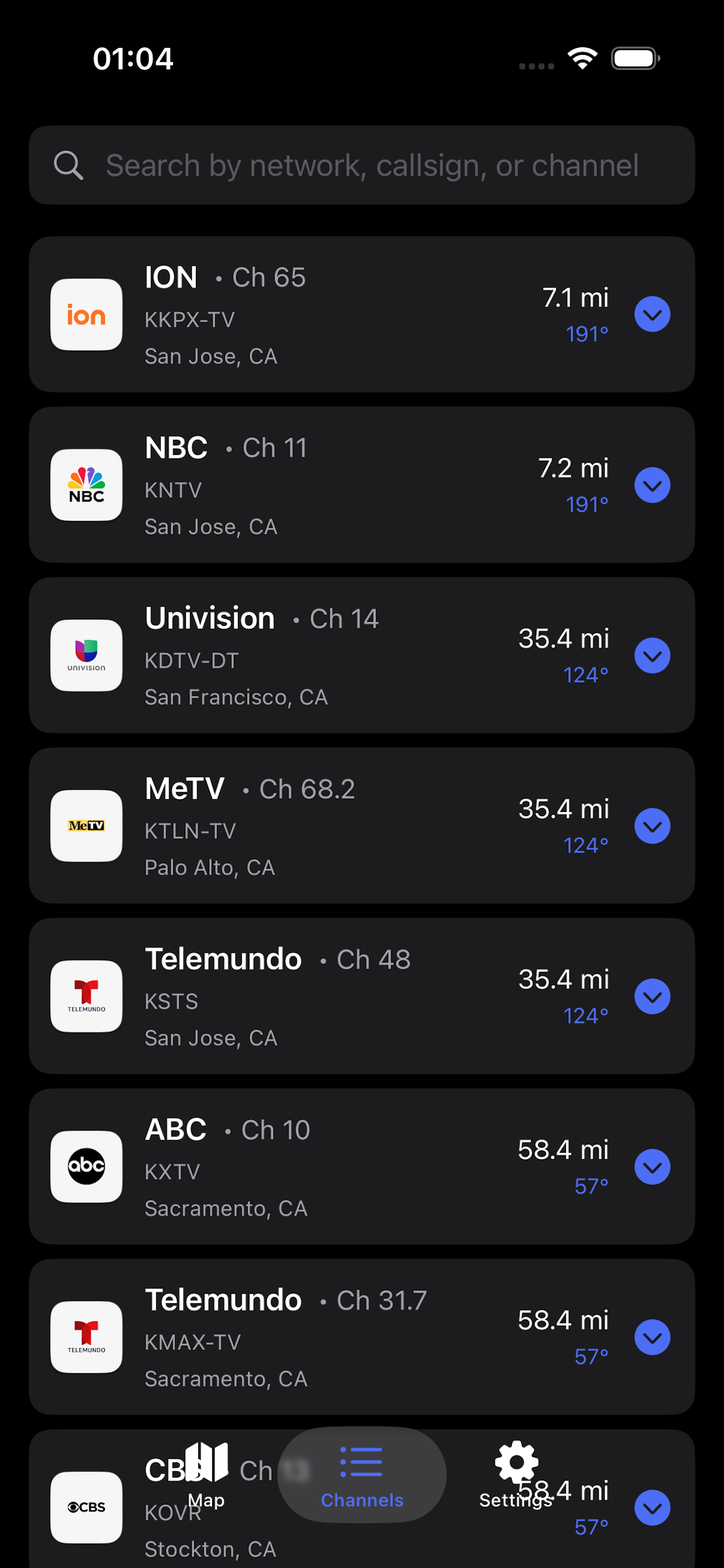Tap the Telemundo KMAX-TV logo

(86, 1338)
